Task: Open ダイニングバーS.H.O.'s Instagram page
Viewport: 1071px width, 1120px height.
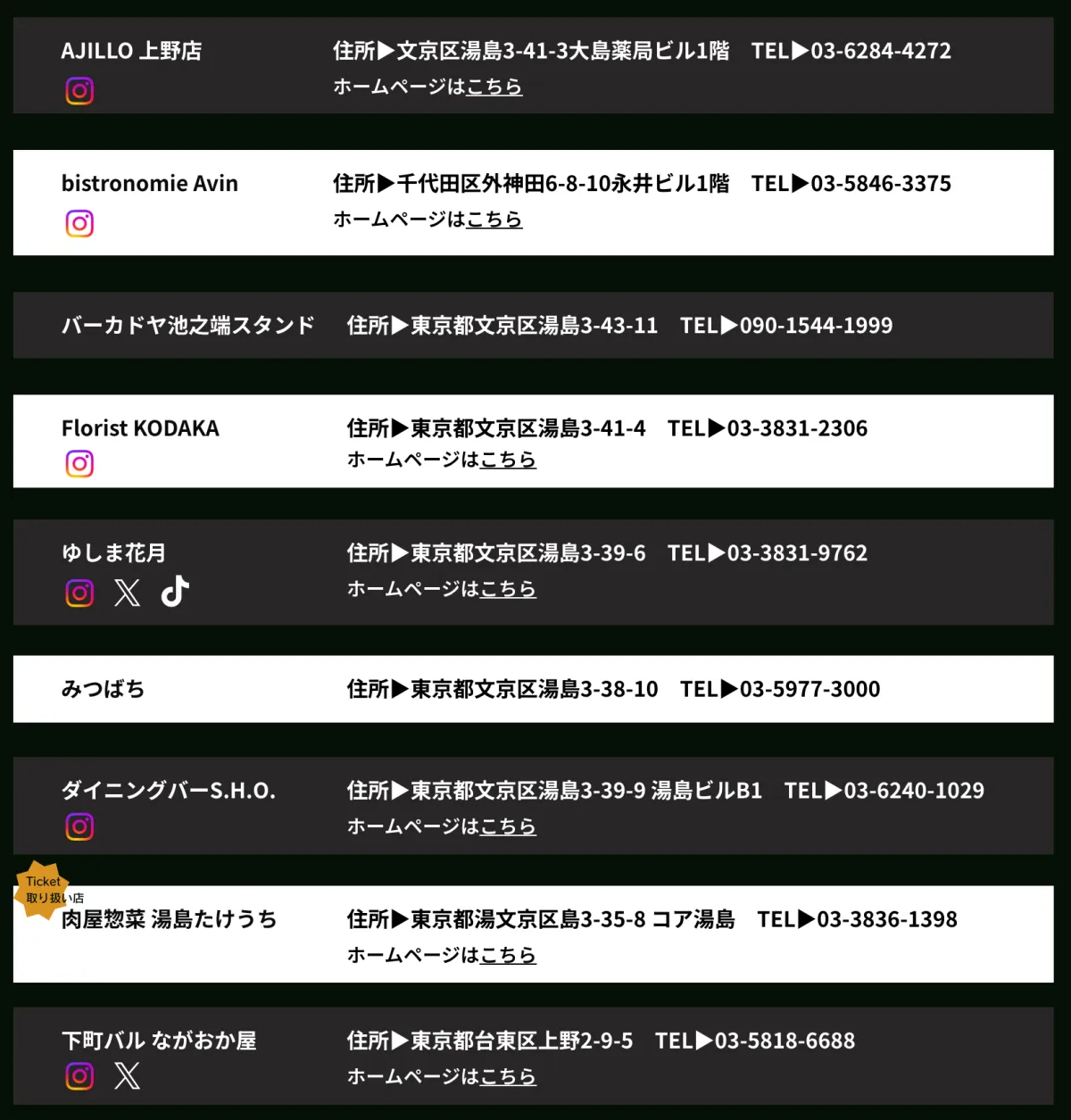Action: coord(79,826)
